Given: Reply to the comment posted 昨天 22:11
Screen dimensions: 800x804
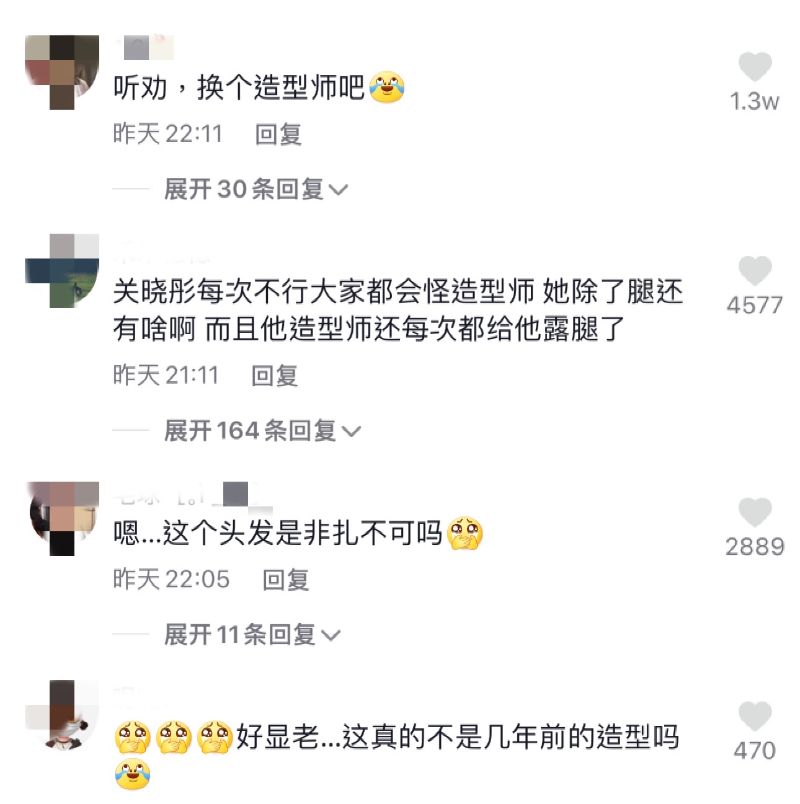Looking at the screenshot, I should (278, 134).
